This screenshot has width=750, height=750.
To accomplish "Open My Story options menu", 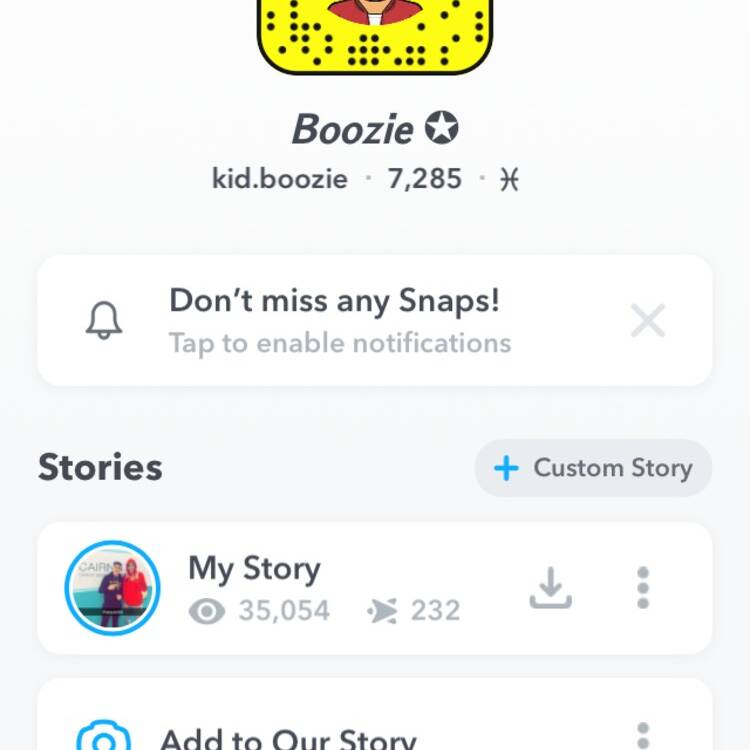I will 643,588.
